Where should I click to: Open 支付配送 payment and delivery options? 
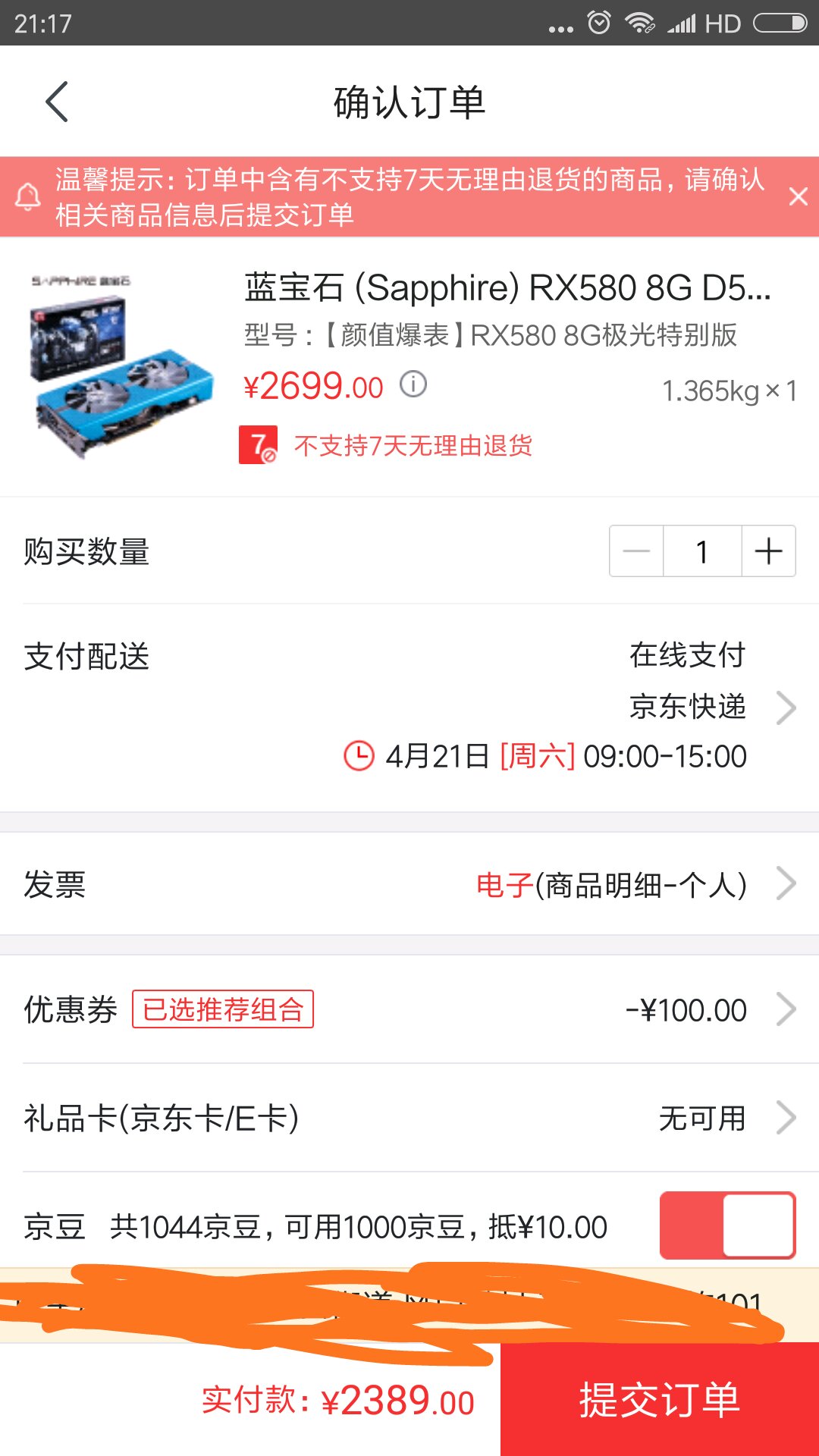point(786,708)
